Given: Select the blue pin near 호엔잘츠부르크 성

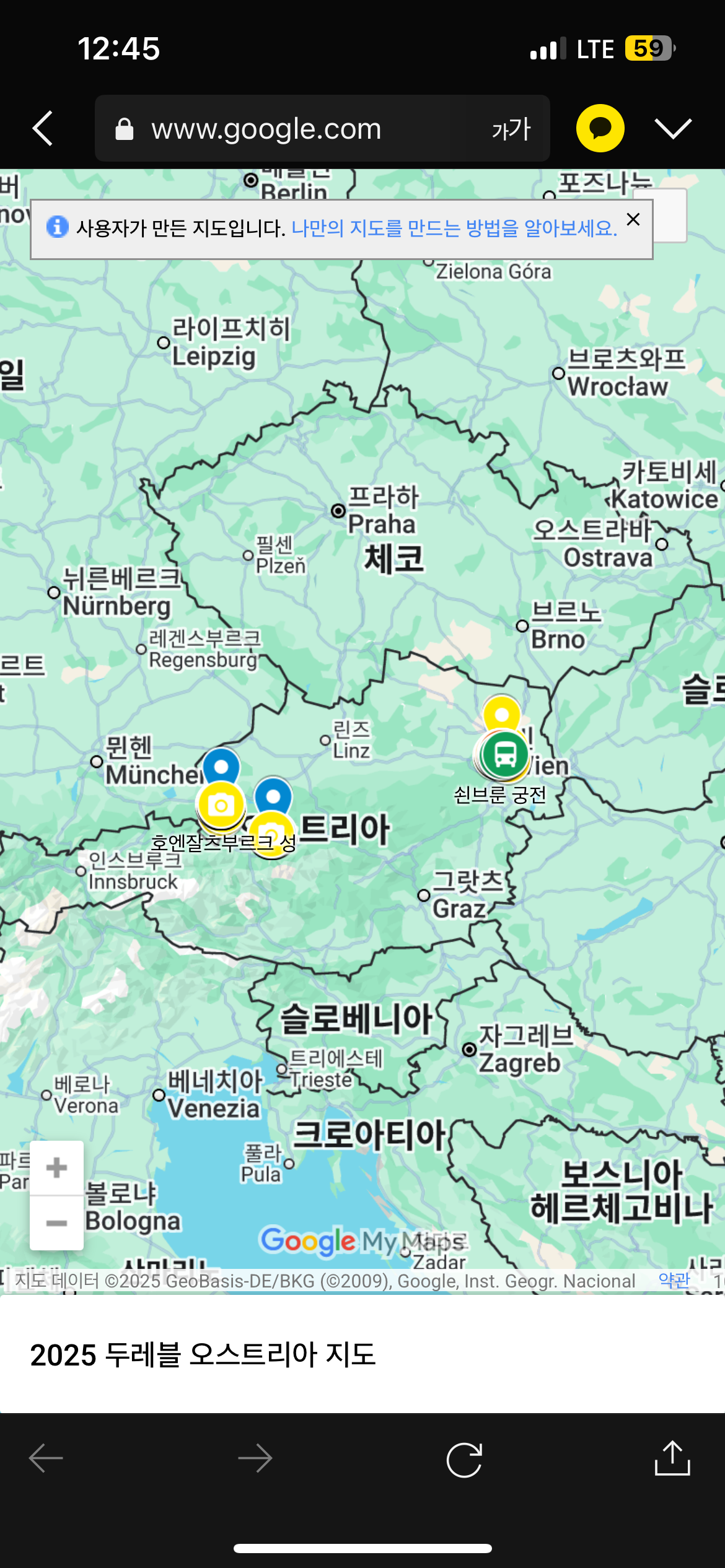Looking at the screenshot, I should 273,795.
